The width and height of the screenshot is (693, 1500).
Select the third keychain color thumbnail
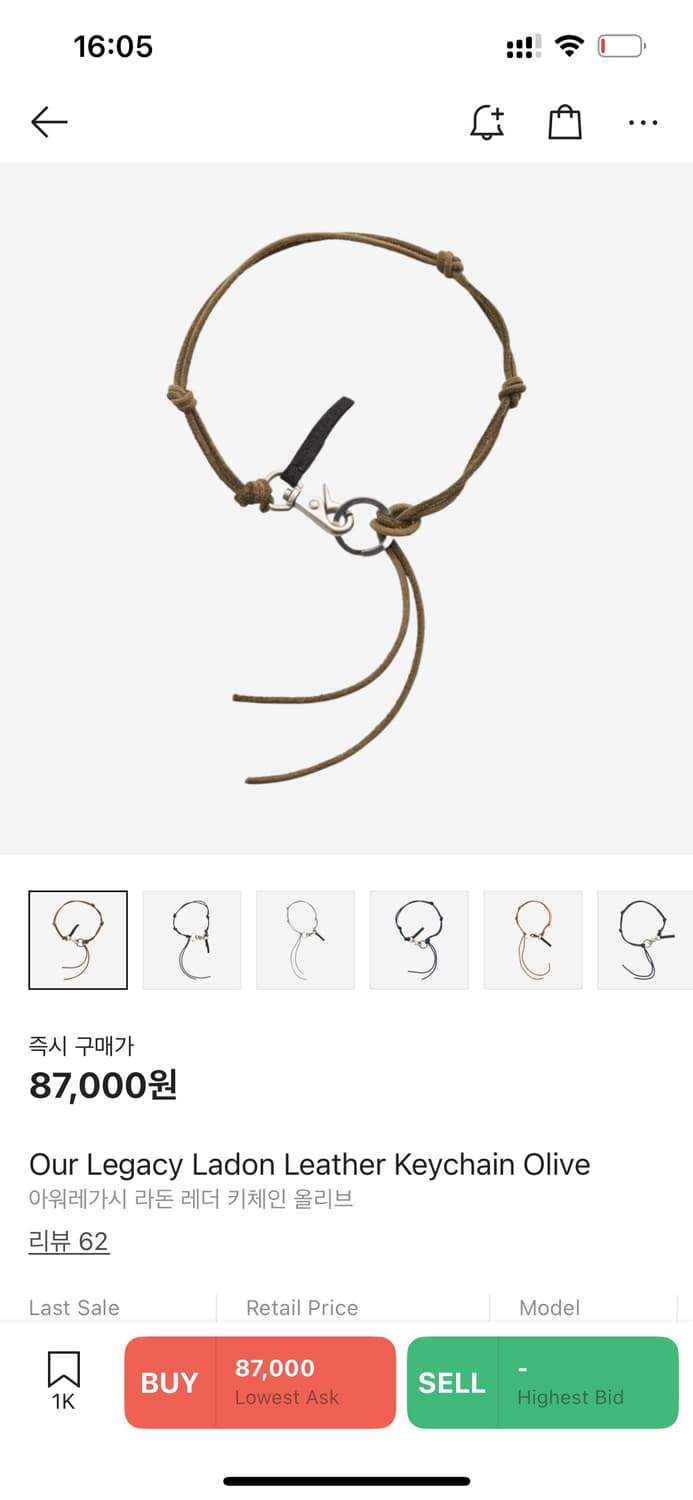coord(306,940)
